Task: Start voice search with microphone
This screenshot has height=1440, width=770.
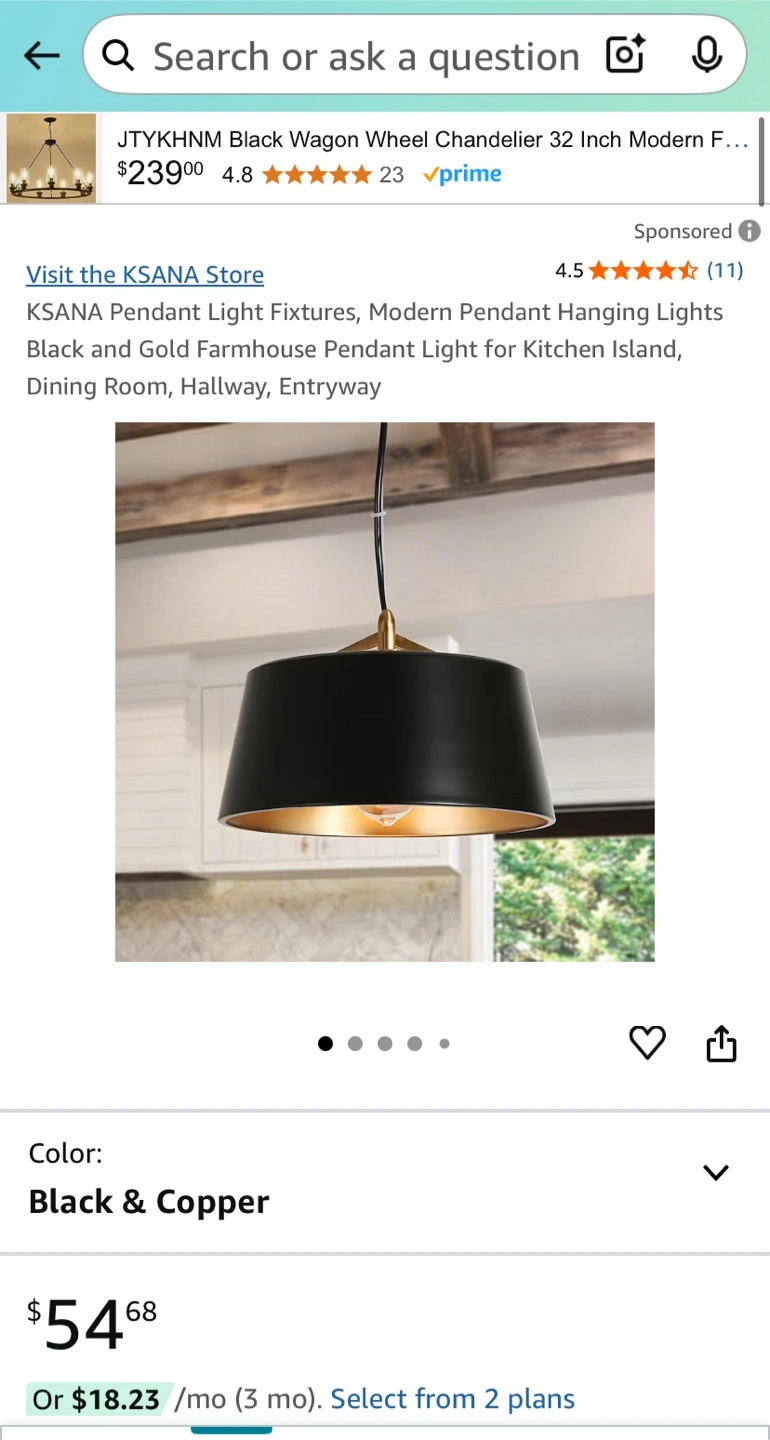Action: 707,56
